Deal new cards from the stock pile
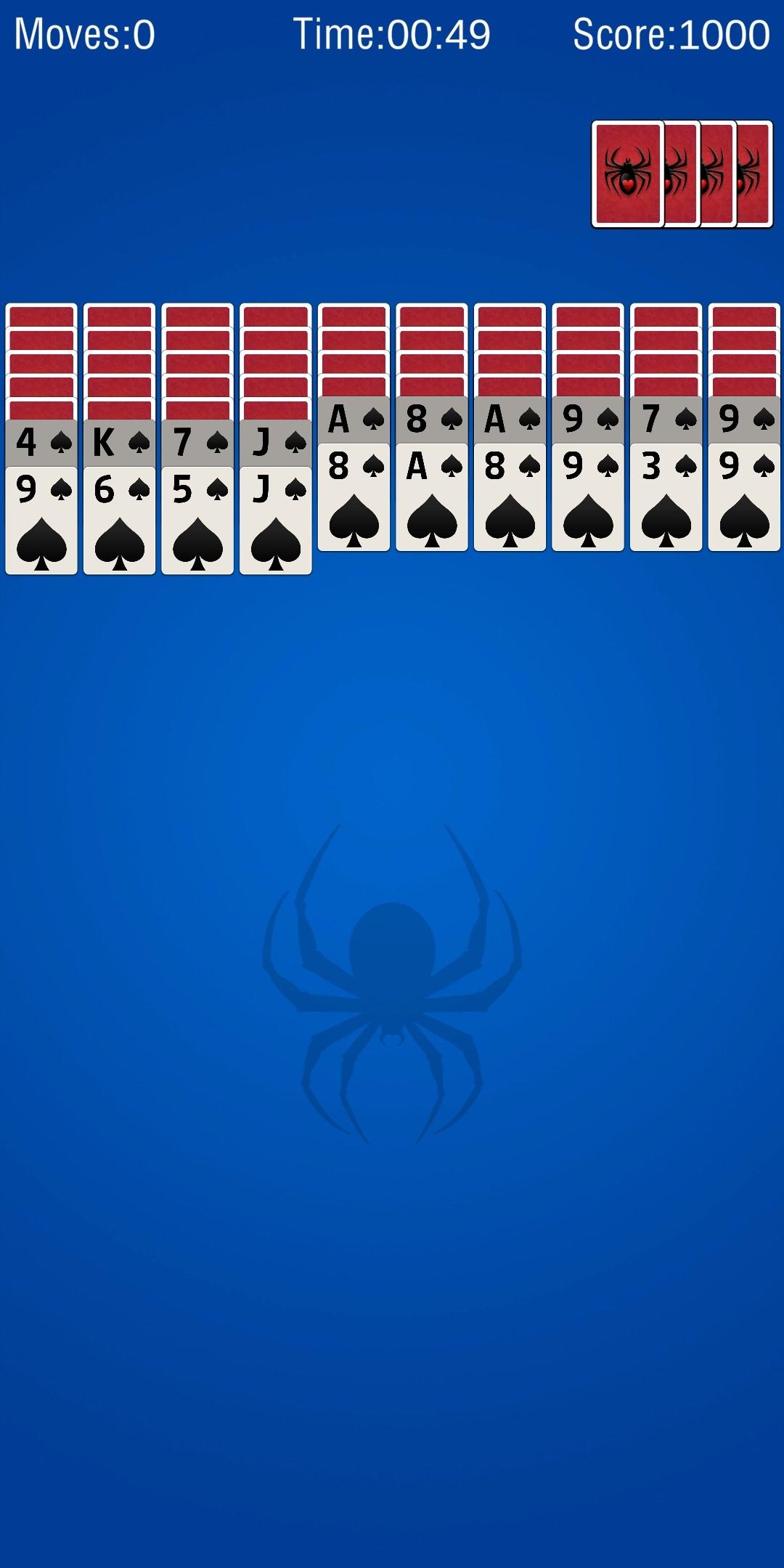The width and height of the screenshot is (784, 1568). click(628, 174)
